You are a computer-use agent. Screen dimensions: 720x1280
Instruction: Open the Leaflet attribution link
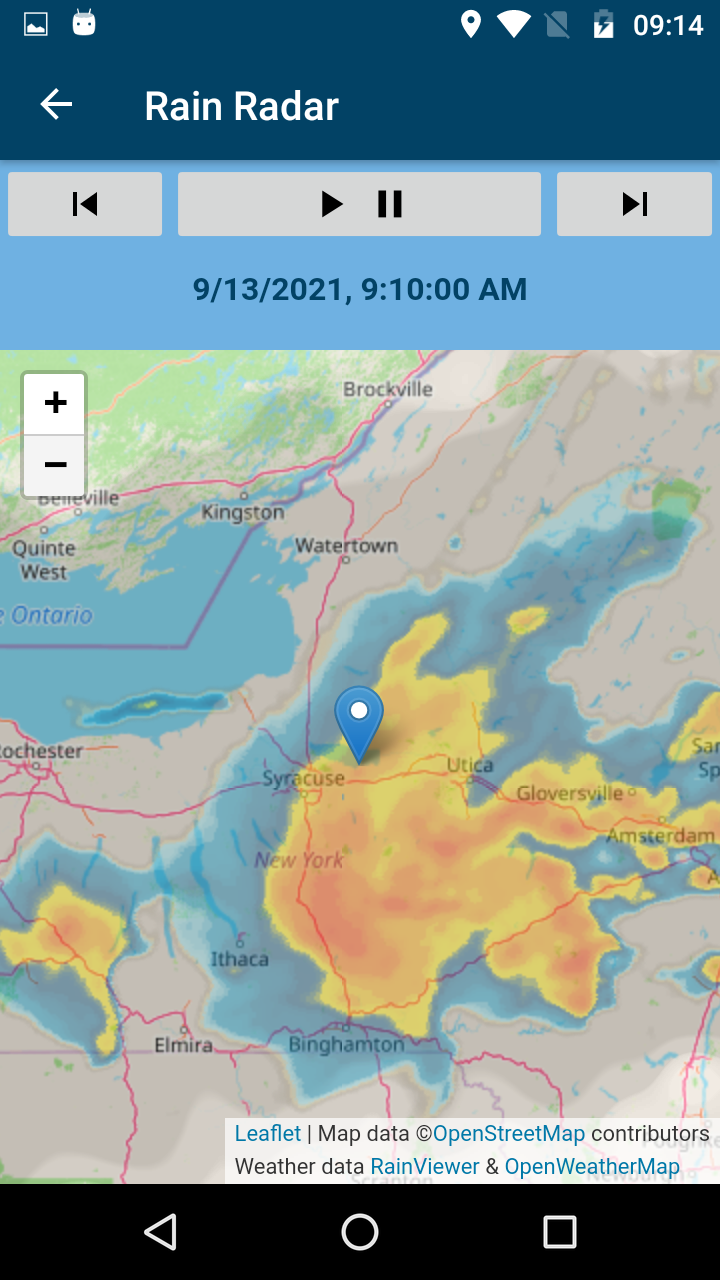tap(268, 1133)
